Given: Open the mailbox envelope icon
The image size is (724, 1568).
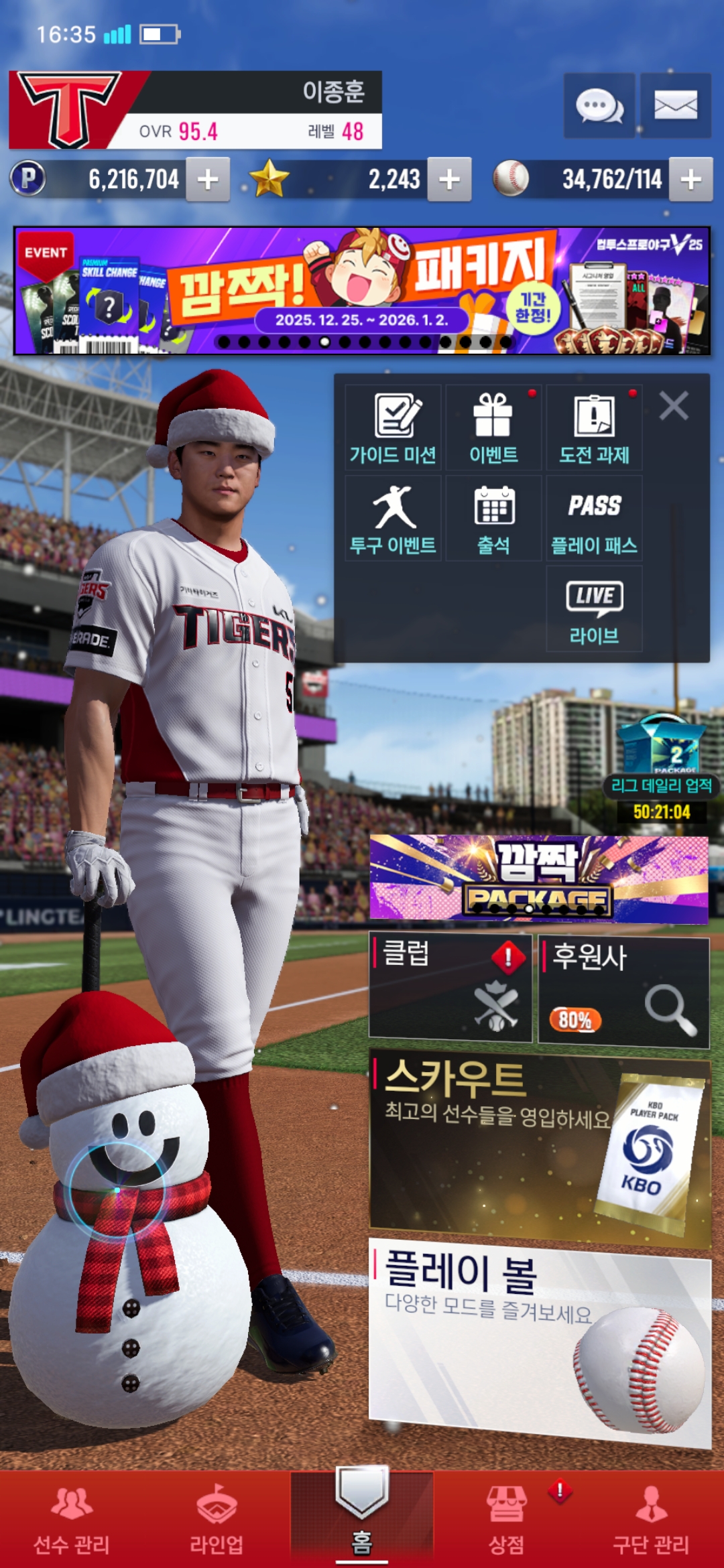Looking at the screenshot, I should pyautogui.click(x=675, y=106).
